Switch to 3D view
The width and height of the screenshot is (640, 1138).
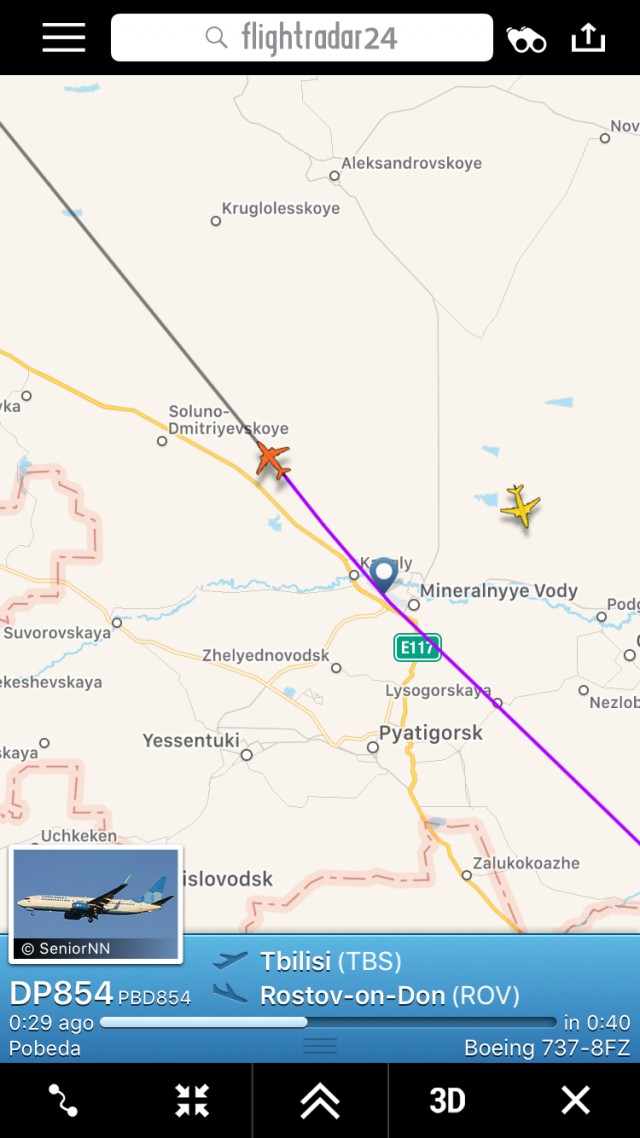pos(447,1101)
